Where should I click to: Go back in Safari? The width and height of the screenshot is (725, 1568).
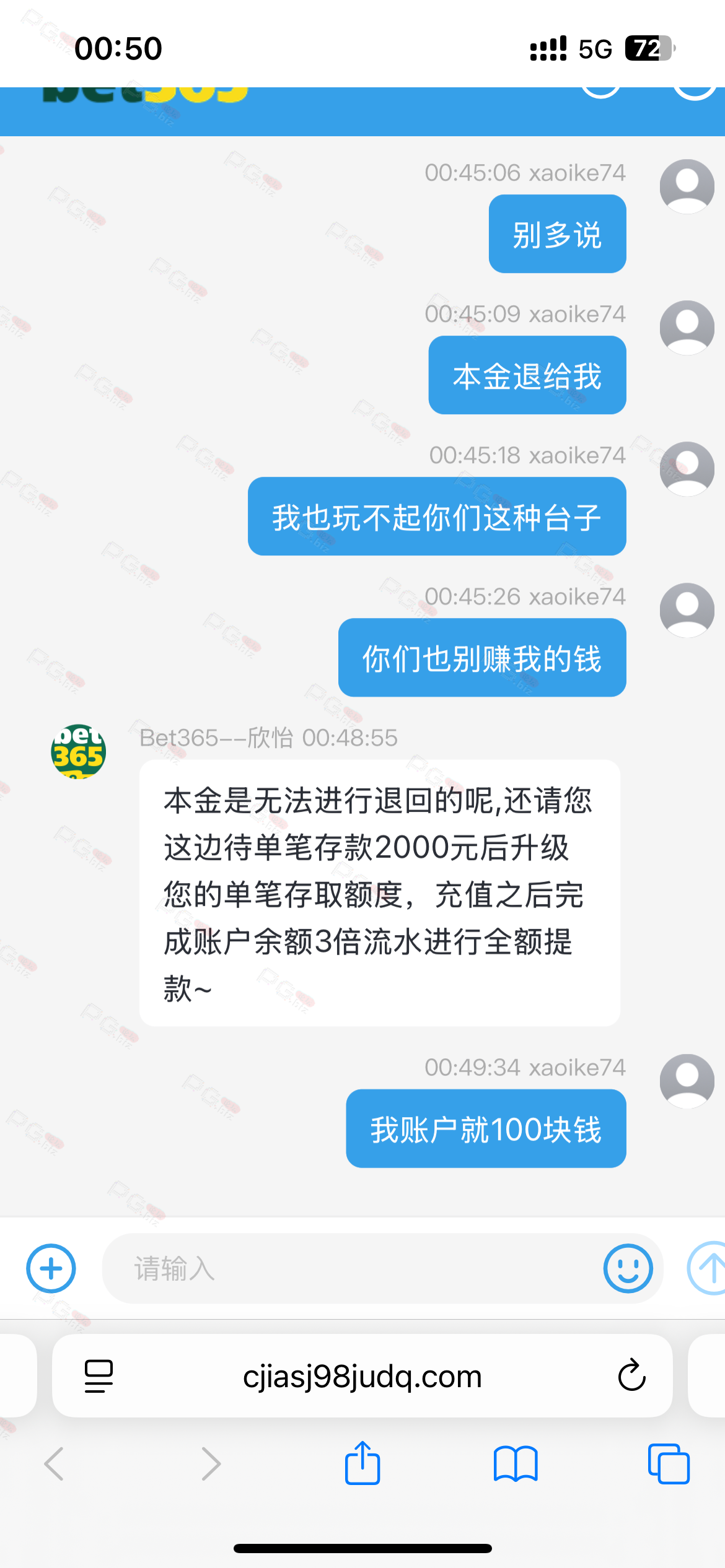[55, 1464]
